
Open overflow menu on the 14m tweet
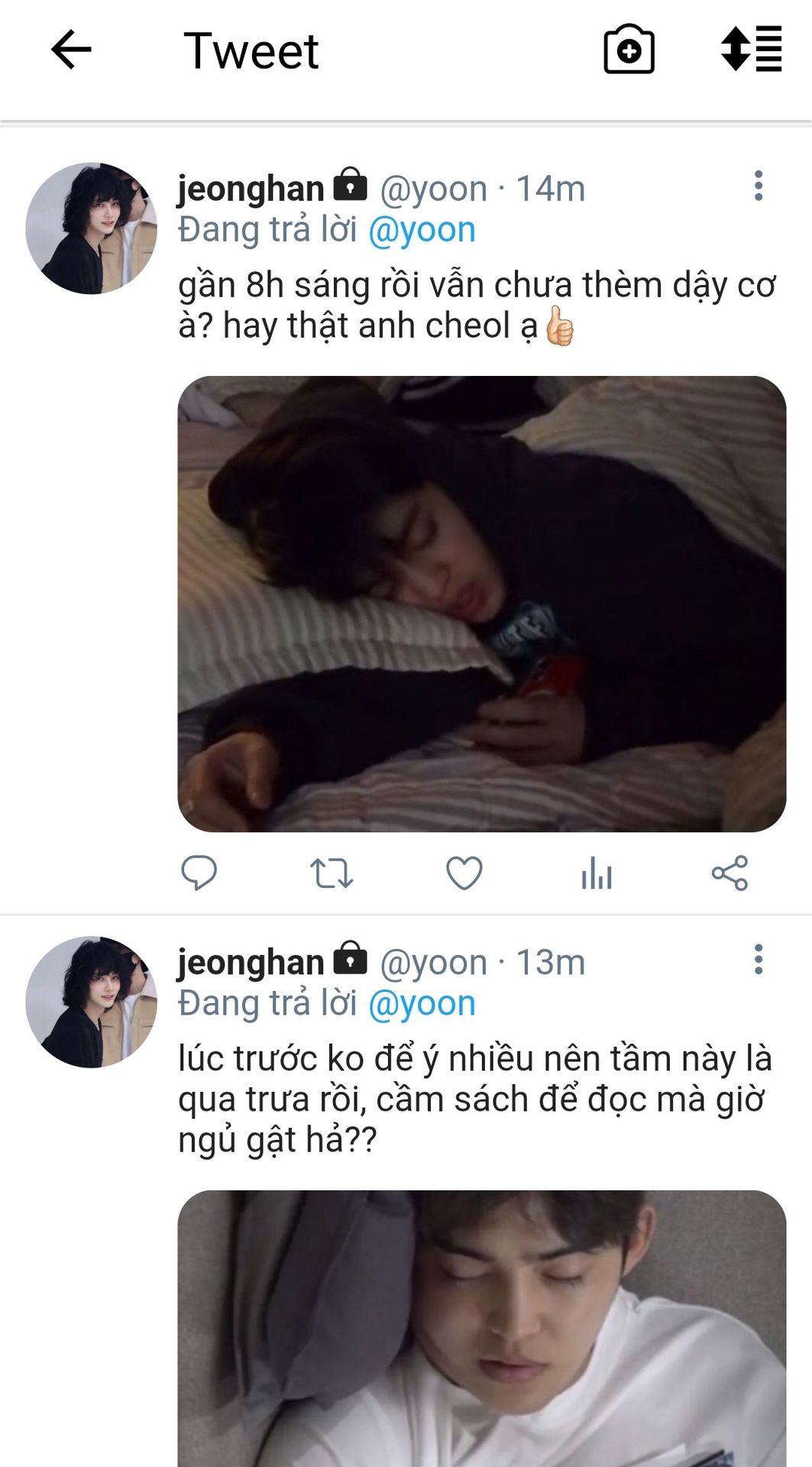pyautogui.click(x=758, y=186)
